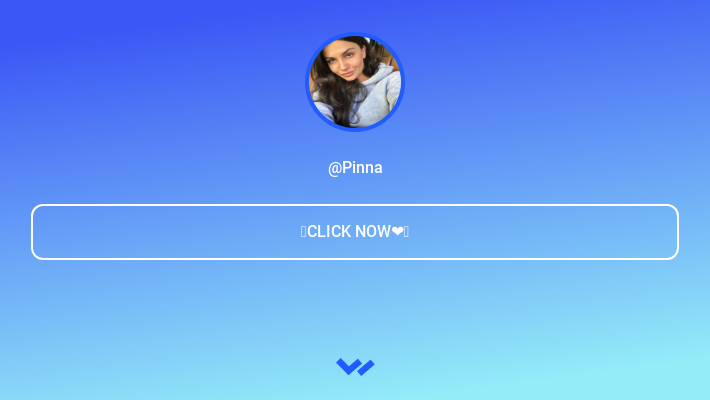Viewport: 710px width, 400px height.
Task: Open the double-check logo link at bottom
Action: 355,367
